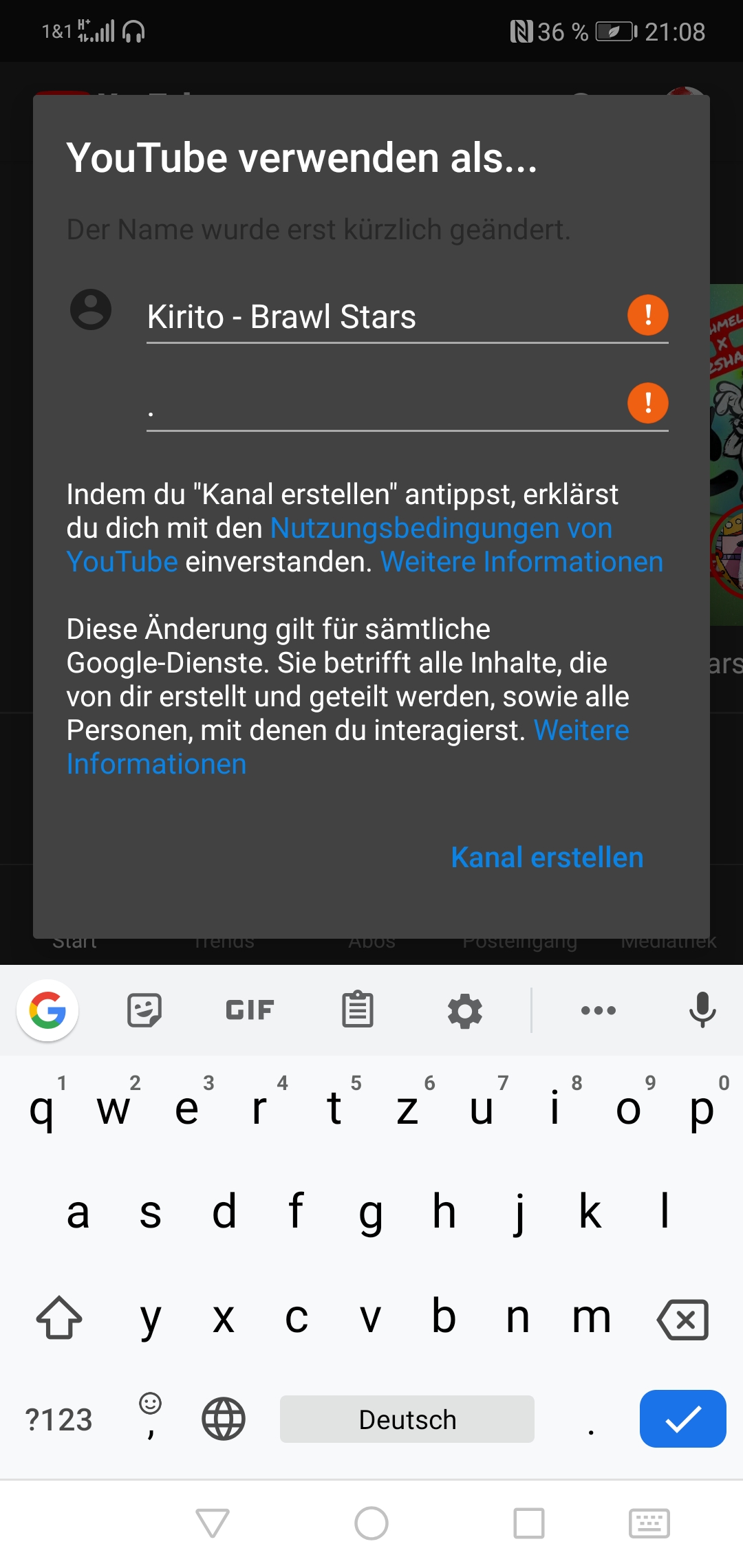Image resolution: width=743 pixels, height=1568 pixels.
Task: Open 'Nutzungsbedingungen von YouTube' link
Action: (x=440, y=529)
